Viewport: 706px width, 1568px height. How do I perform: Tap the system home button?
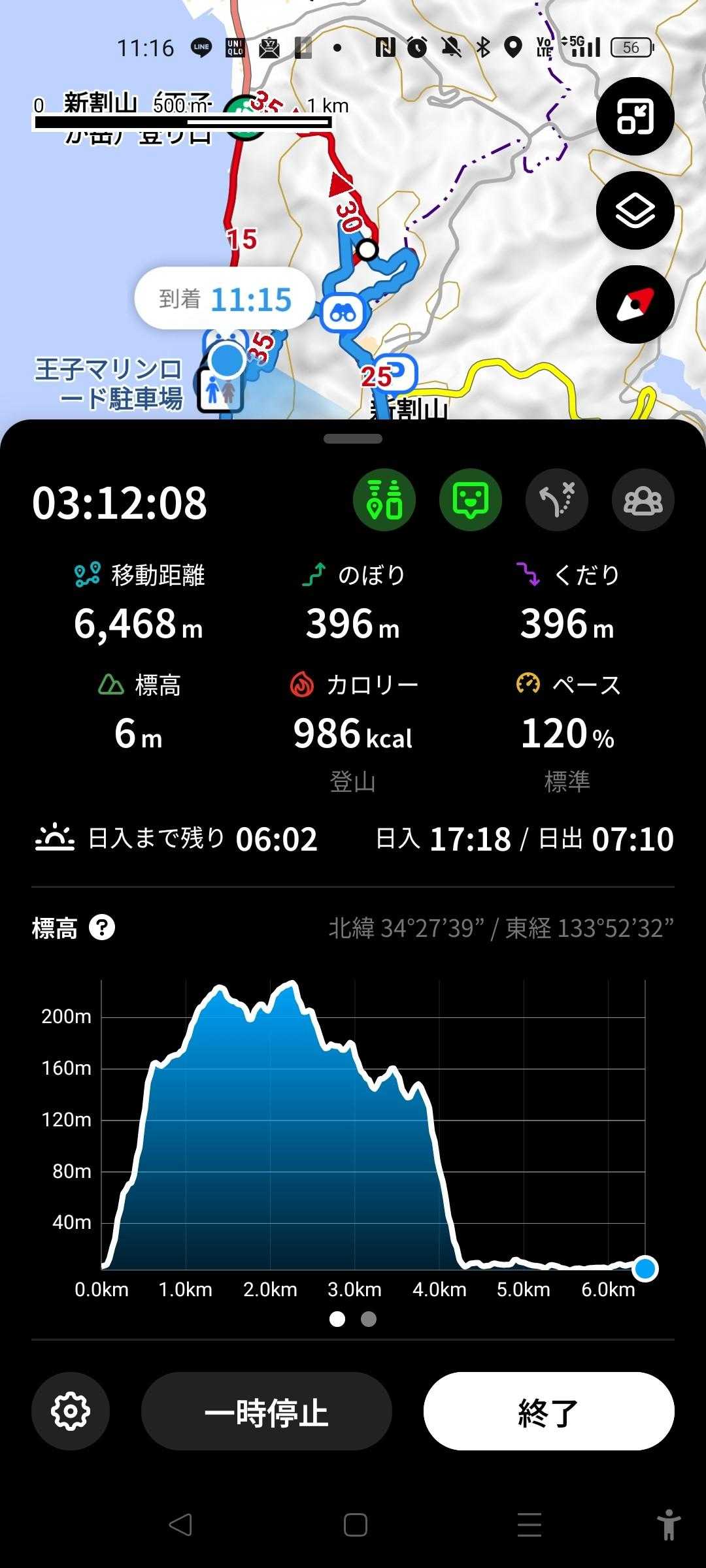355,1525
